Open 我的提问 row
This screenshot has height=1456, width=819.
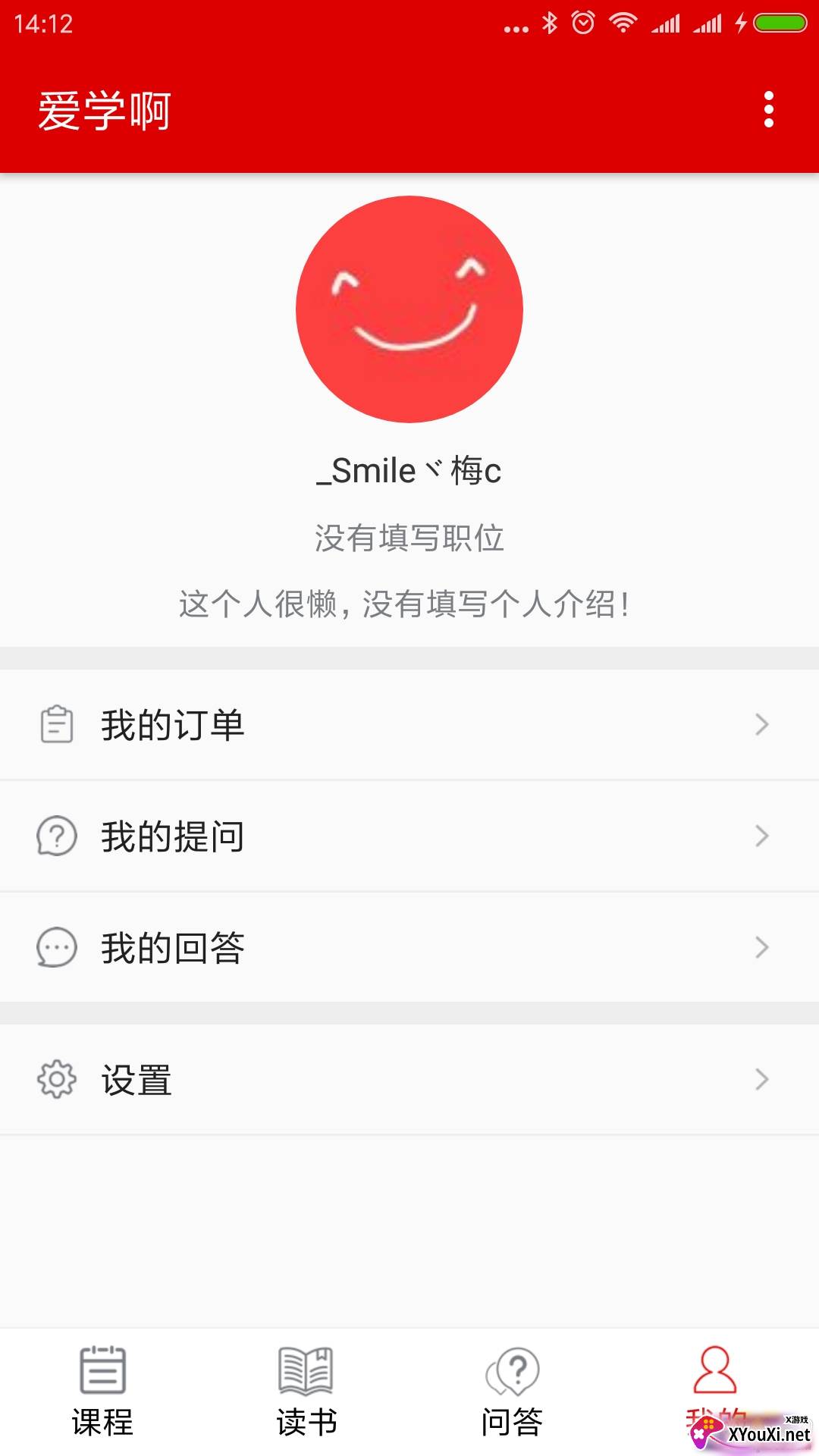point(409,836)
